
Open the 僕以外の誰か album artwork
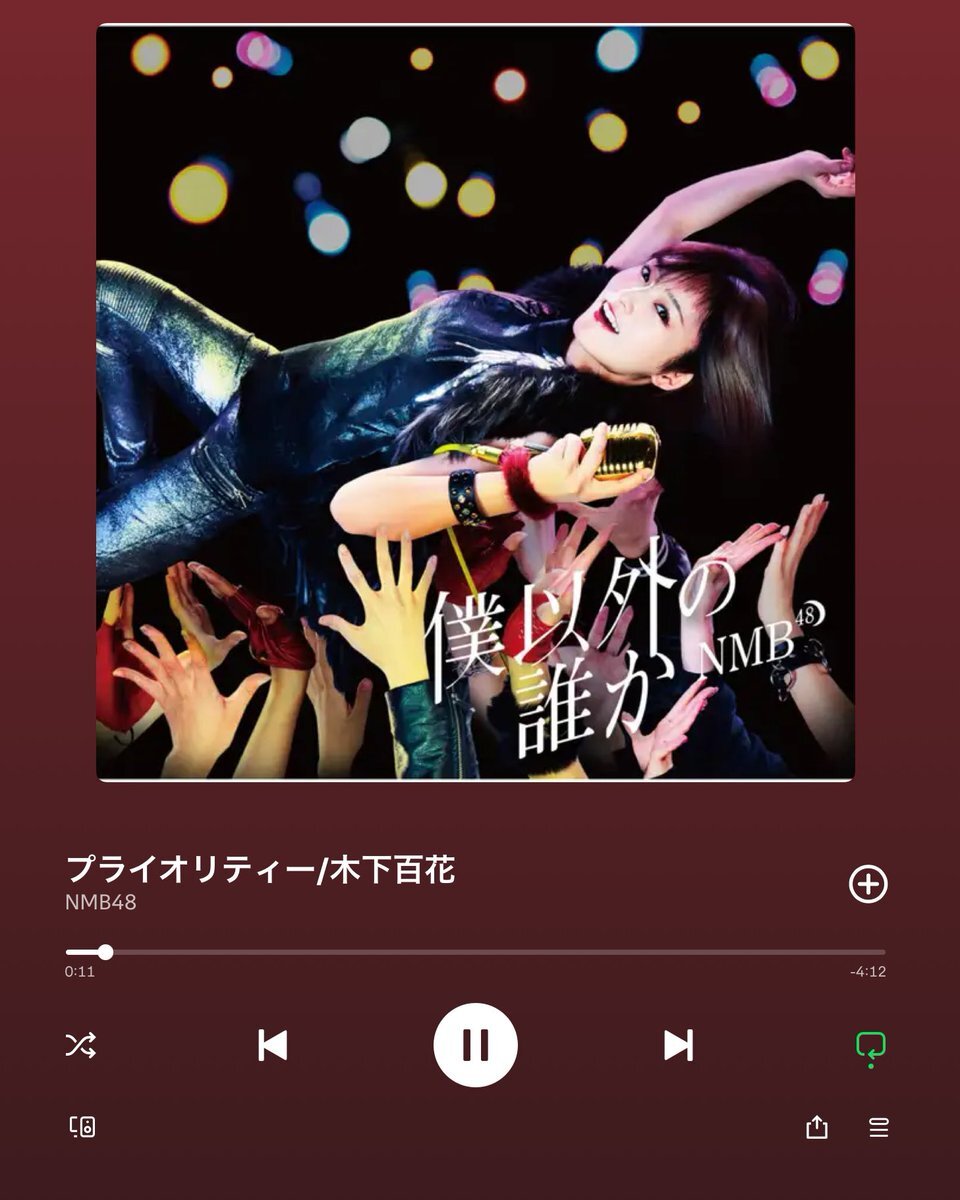[x=475, y=402]
